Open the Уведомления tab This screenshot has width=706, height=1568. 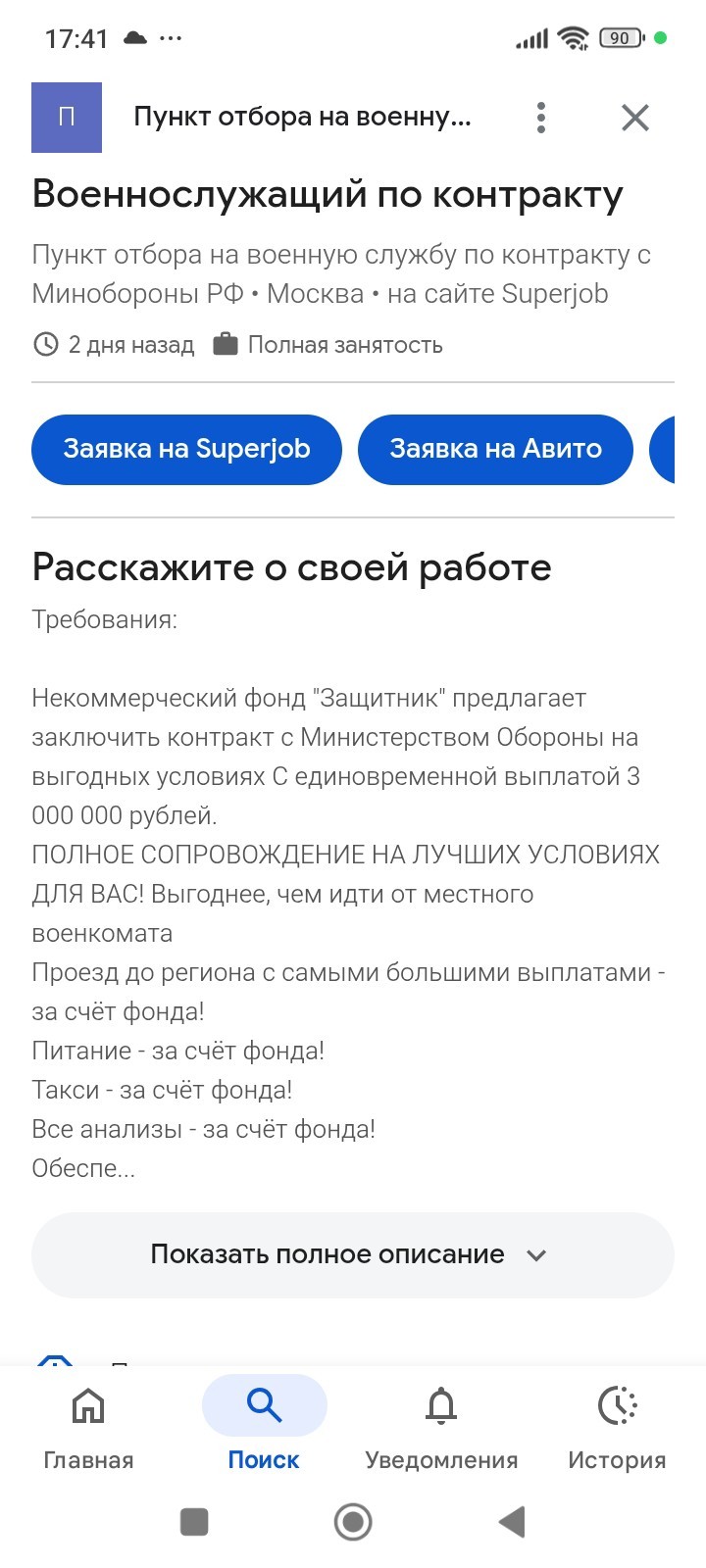click(x=441, y=1427)
